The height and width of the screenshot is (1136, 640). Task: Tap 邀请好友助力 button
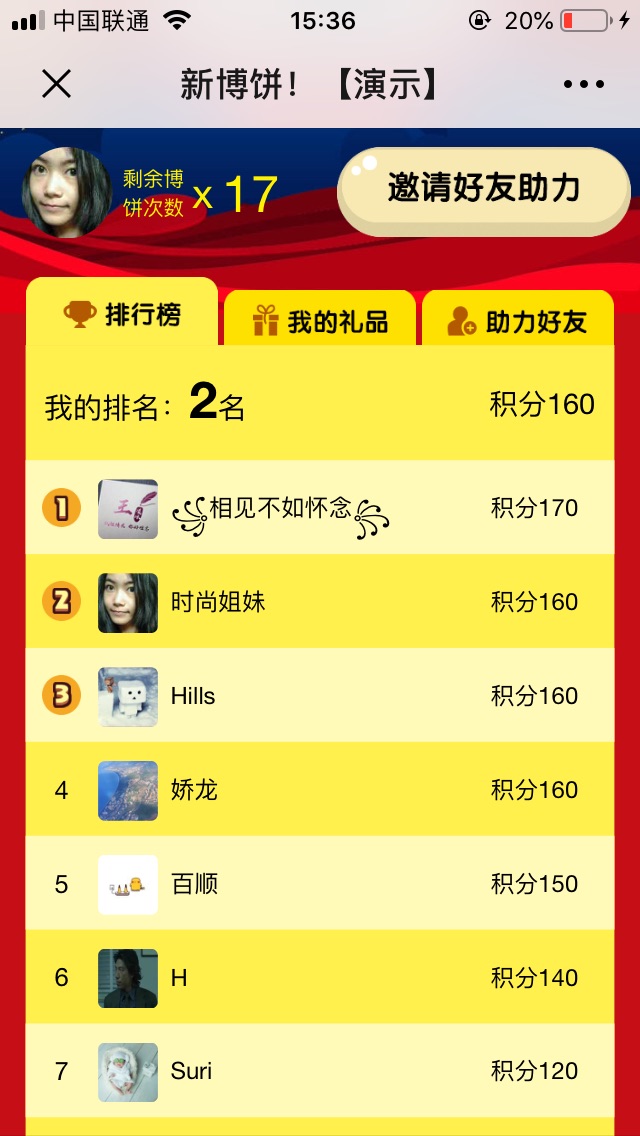point(484,189)
